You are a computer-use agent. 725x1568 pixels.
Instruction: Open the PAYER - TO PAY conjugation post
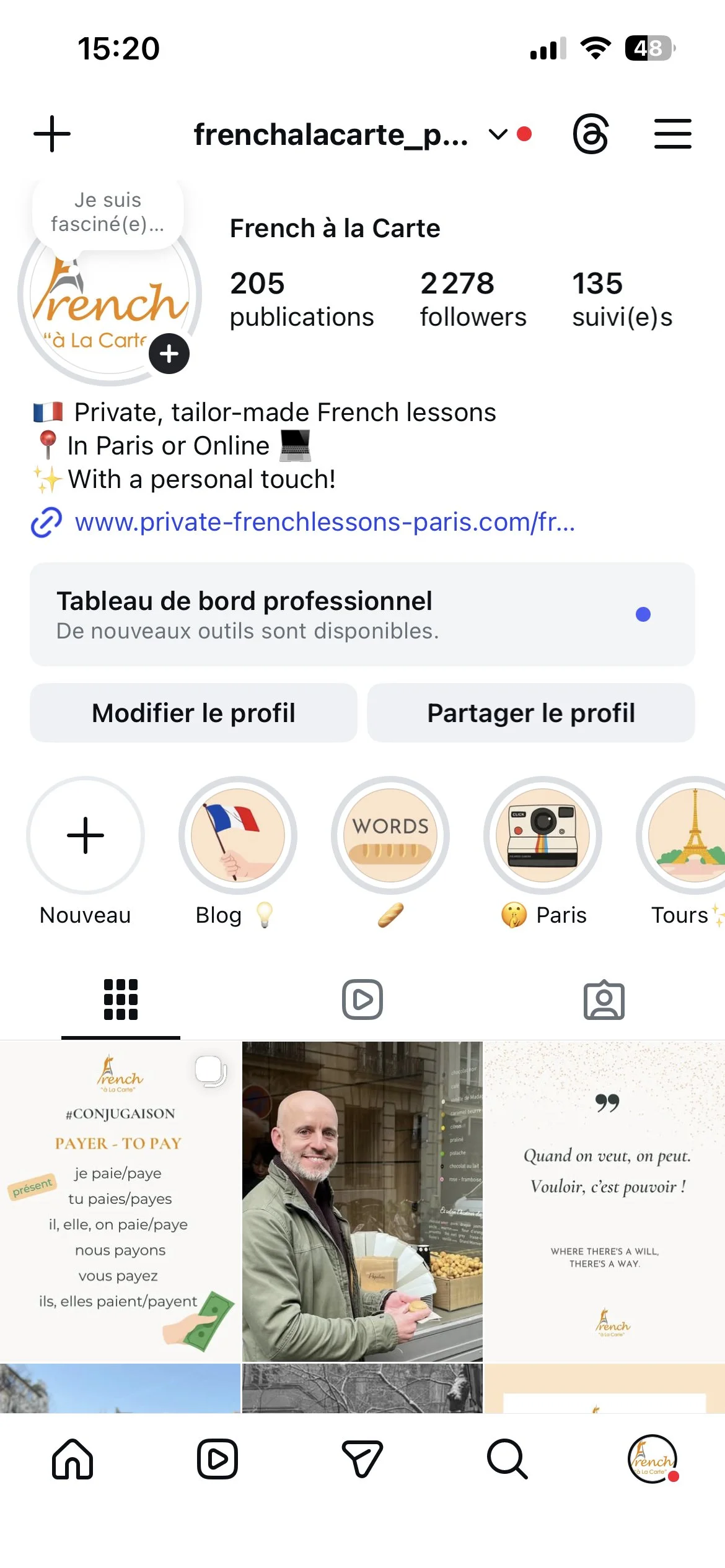pos(120,1201)
